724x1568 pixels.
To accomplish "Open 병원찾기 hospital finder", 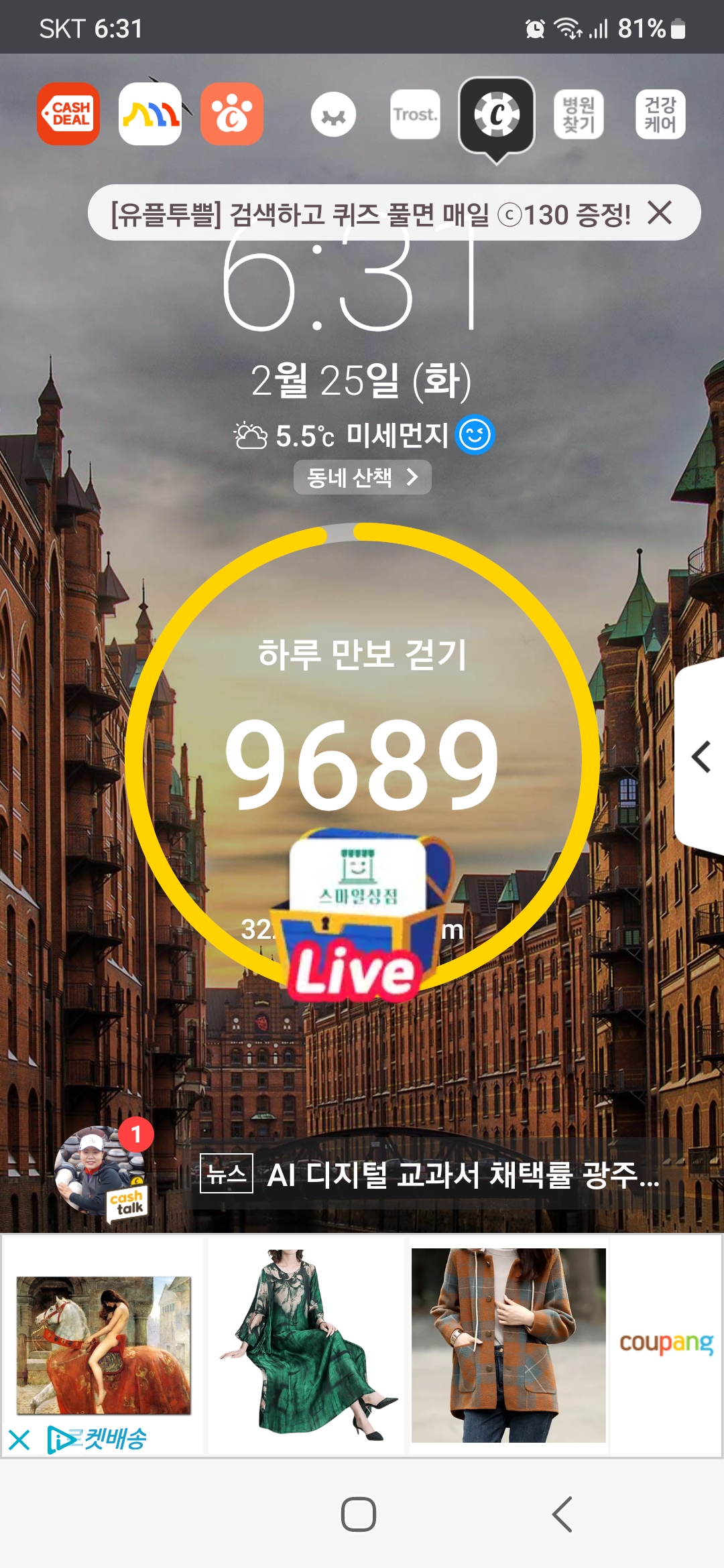I will (x=579, y=115).
